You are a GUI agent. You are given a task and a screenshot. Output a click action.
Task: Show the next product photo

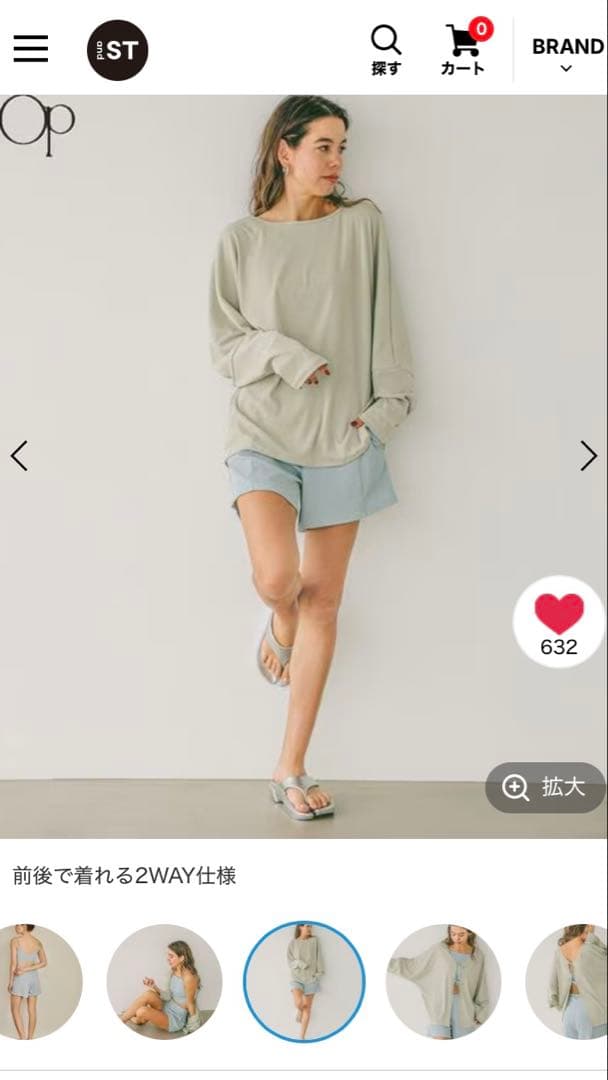coord(588,456)
